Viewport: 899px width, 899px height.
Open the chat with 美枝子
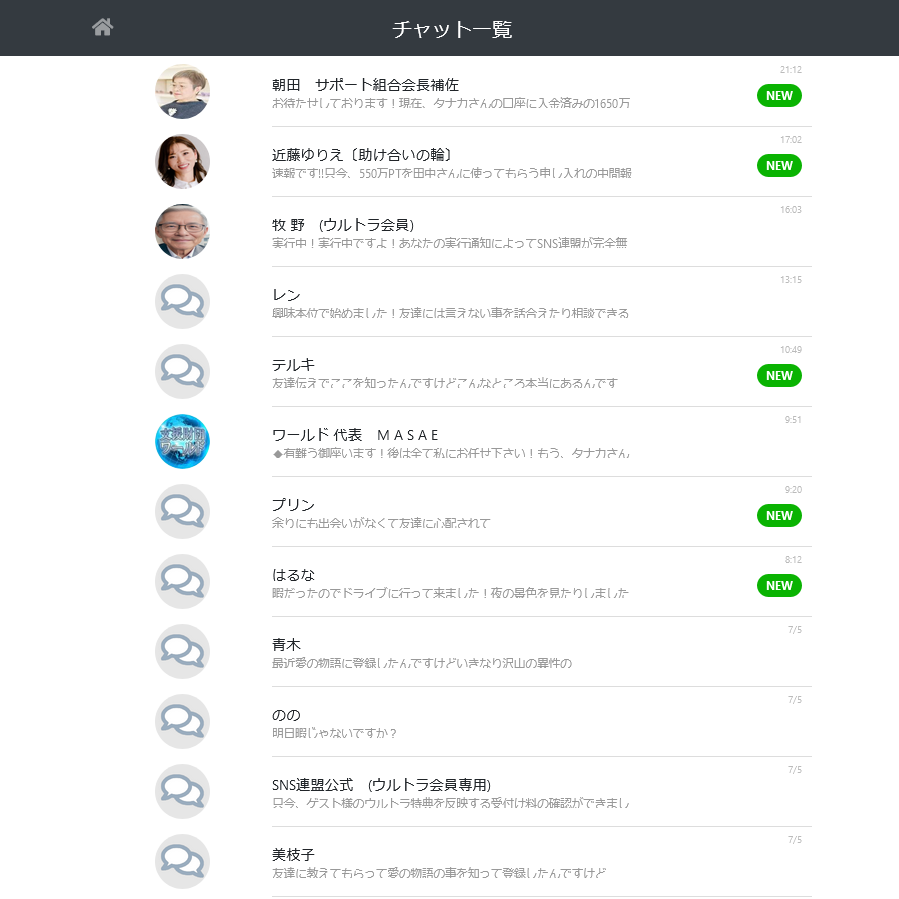click(450, 863)
